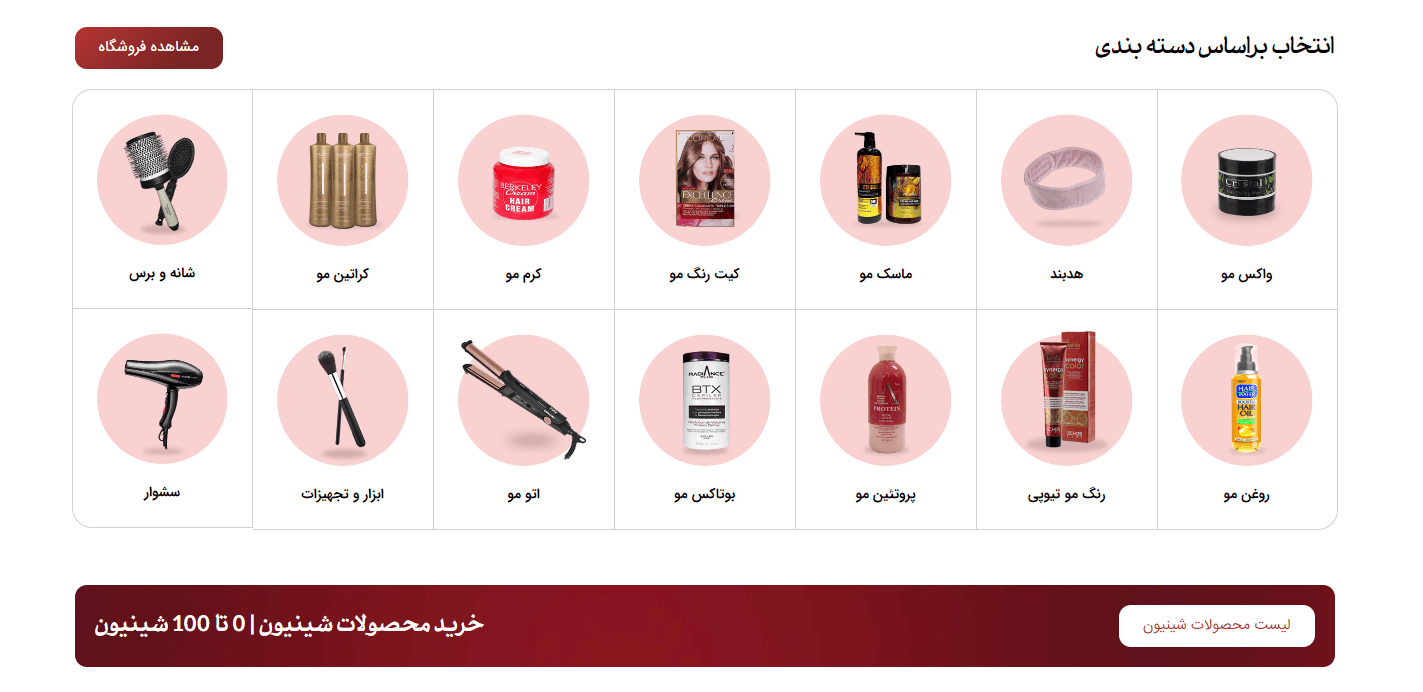Tap the مشاهده فروشگاه button

tap(149, 48)
